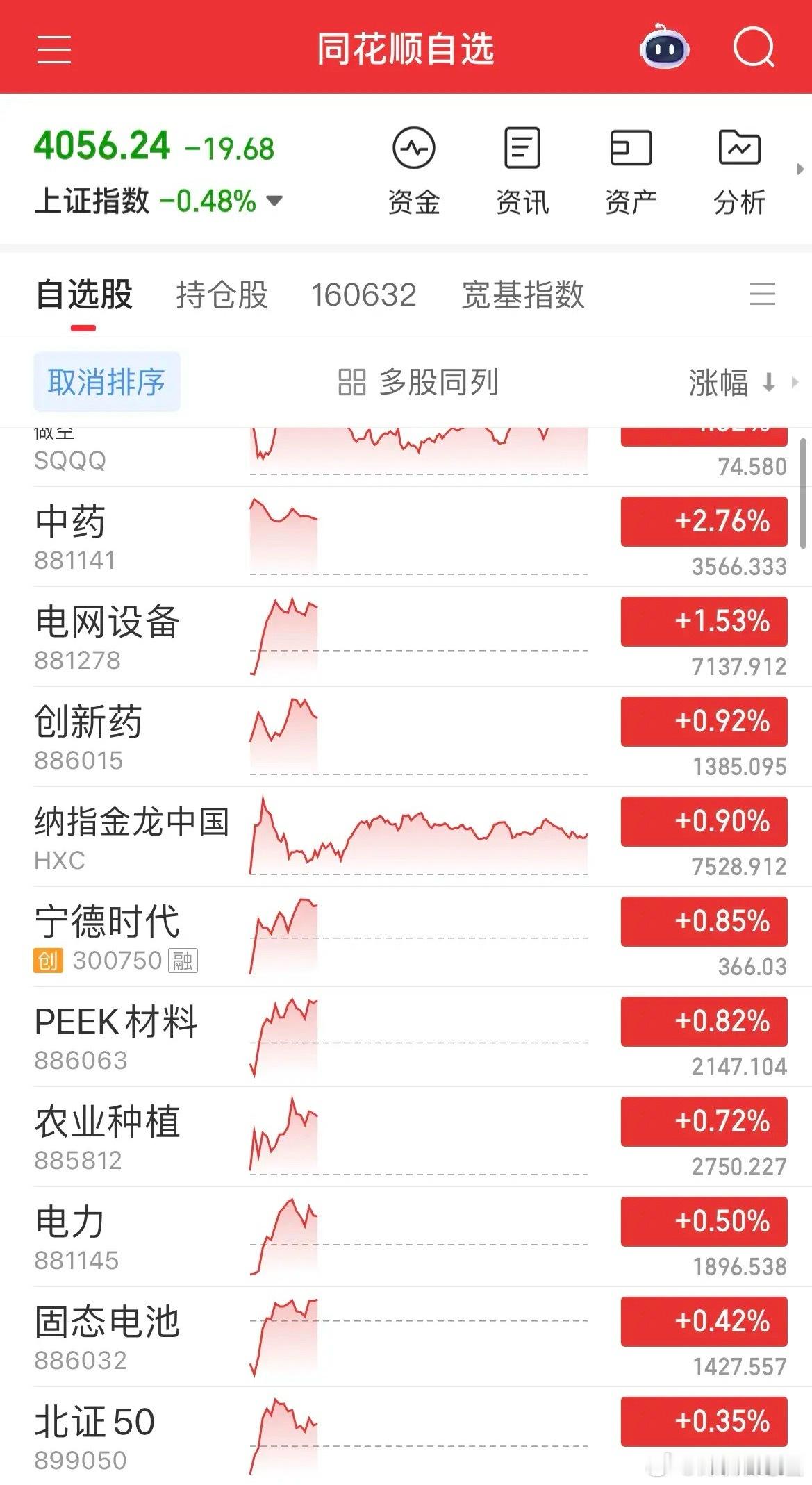This screenshot has height=1485, width=812.
Task: Open the robot AI assistant
Action: (x=663, y=48)
